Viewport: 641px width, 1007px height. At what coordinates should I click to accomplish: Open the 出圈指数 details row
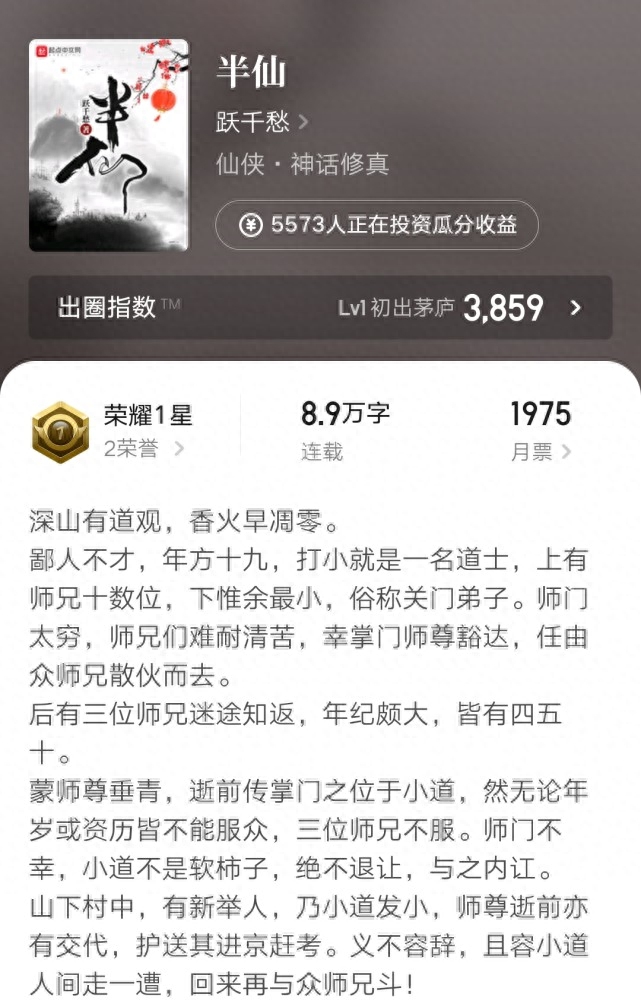pyautogui.click(x=320, y=307)
